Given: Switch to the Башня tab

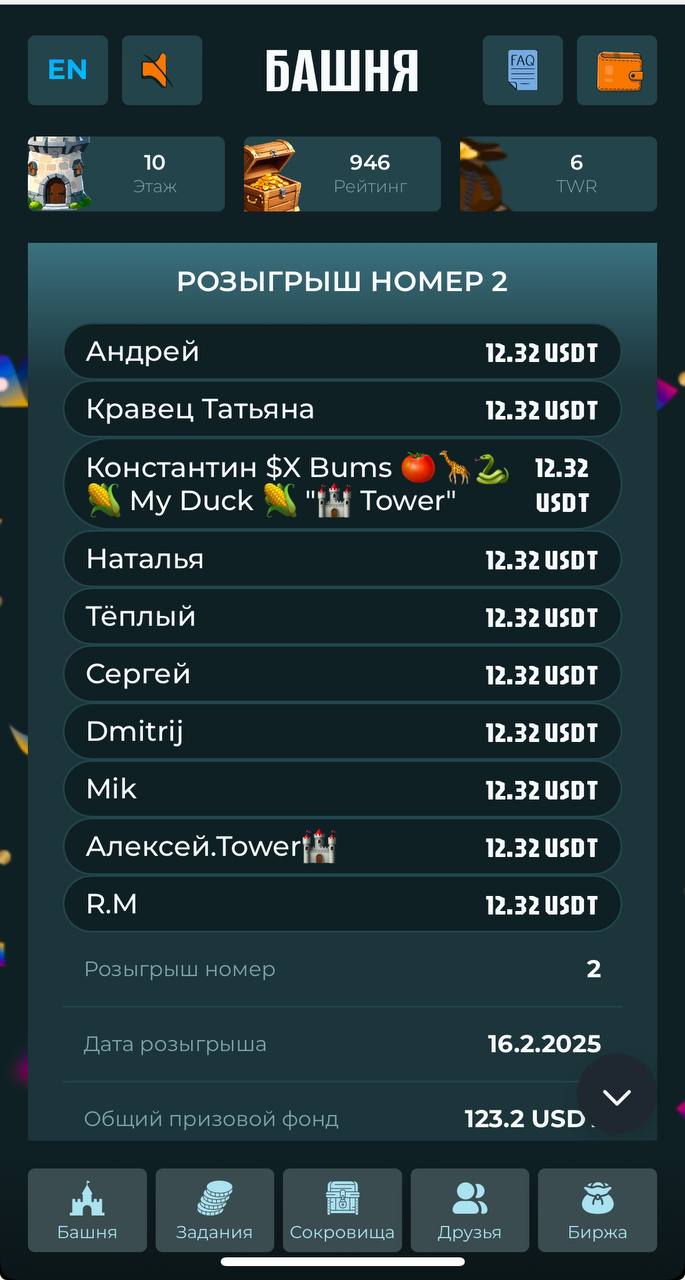Looking at the screenshot, I should (87, 1210).
